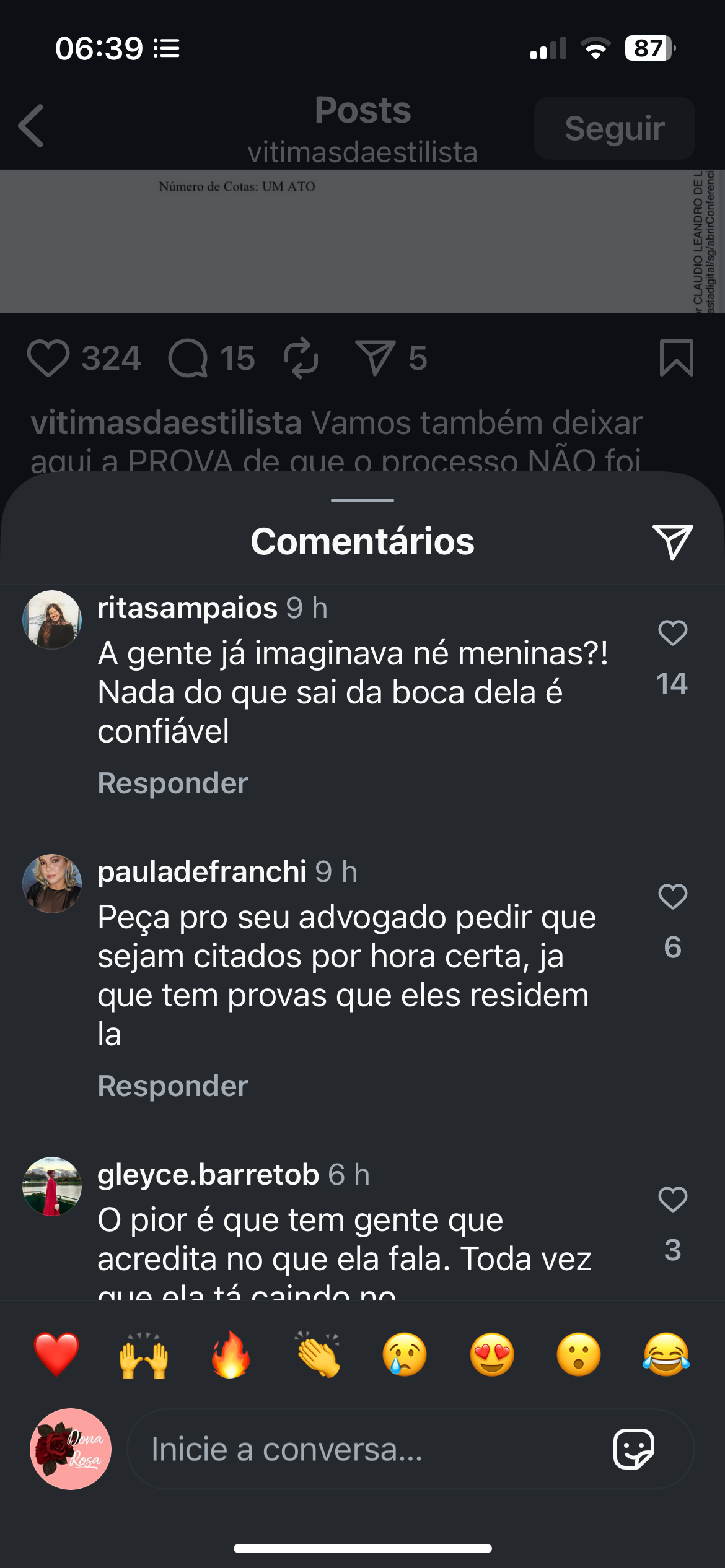This screenshot has height=1568, width=725.
Task: Insert the fire emoji
Action: pos(231,1354)
